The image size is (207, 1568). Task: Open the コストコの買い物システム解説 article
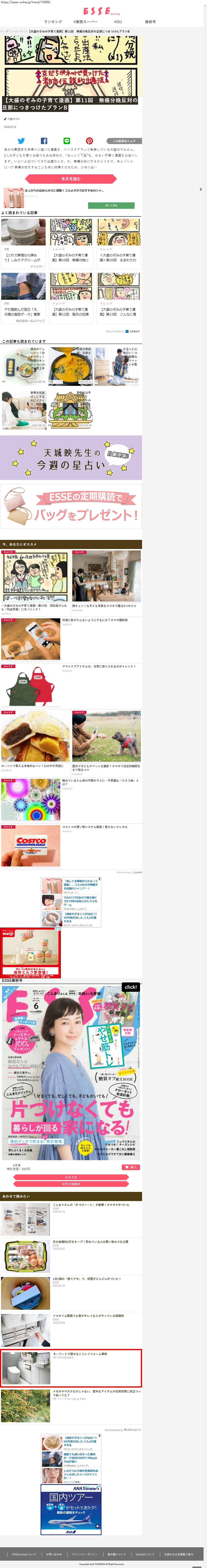coord(94,827)
